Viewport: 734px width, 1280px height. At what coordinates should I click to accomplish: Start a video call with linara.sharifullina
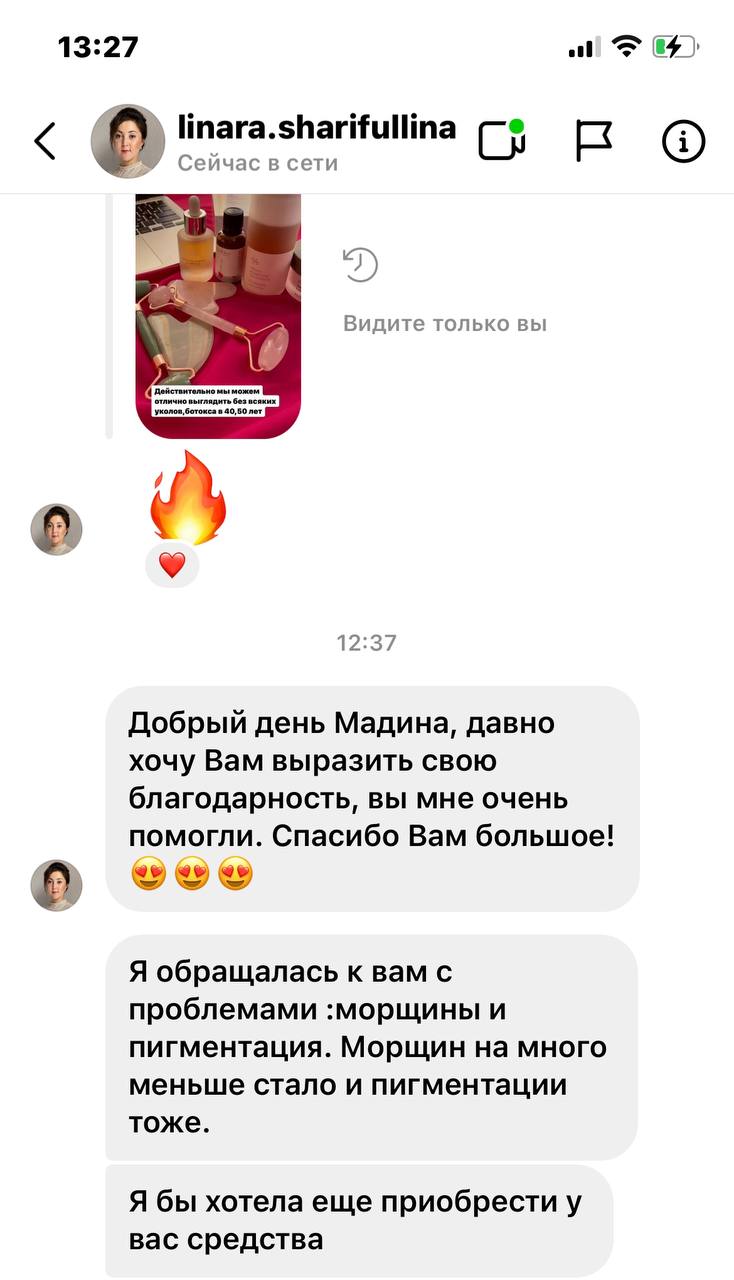coord(501,141)
